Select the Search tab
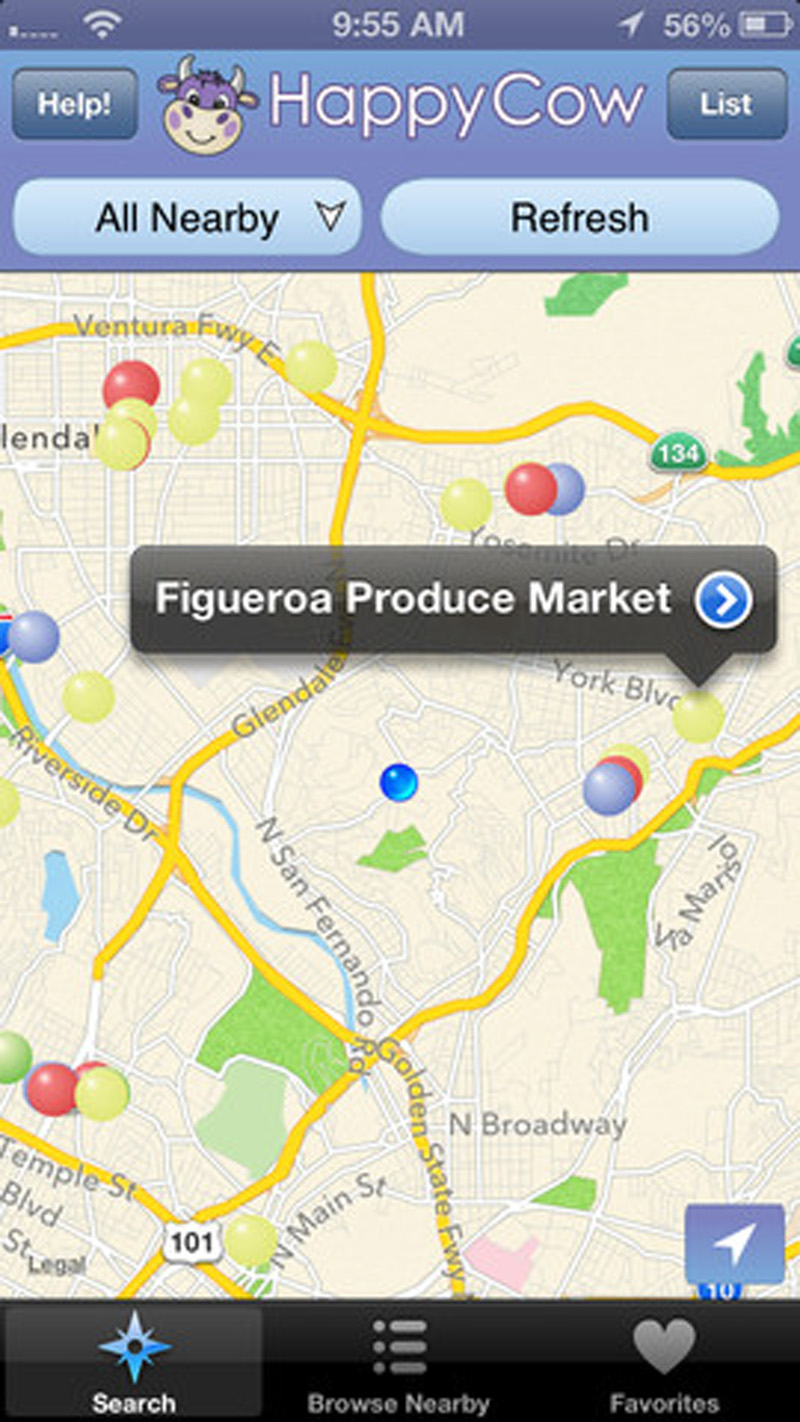 (133, 1362)
